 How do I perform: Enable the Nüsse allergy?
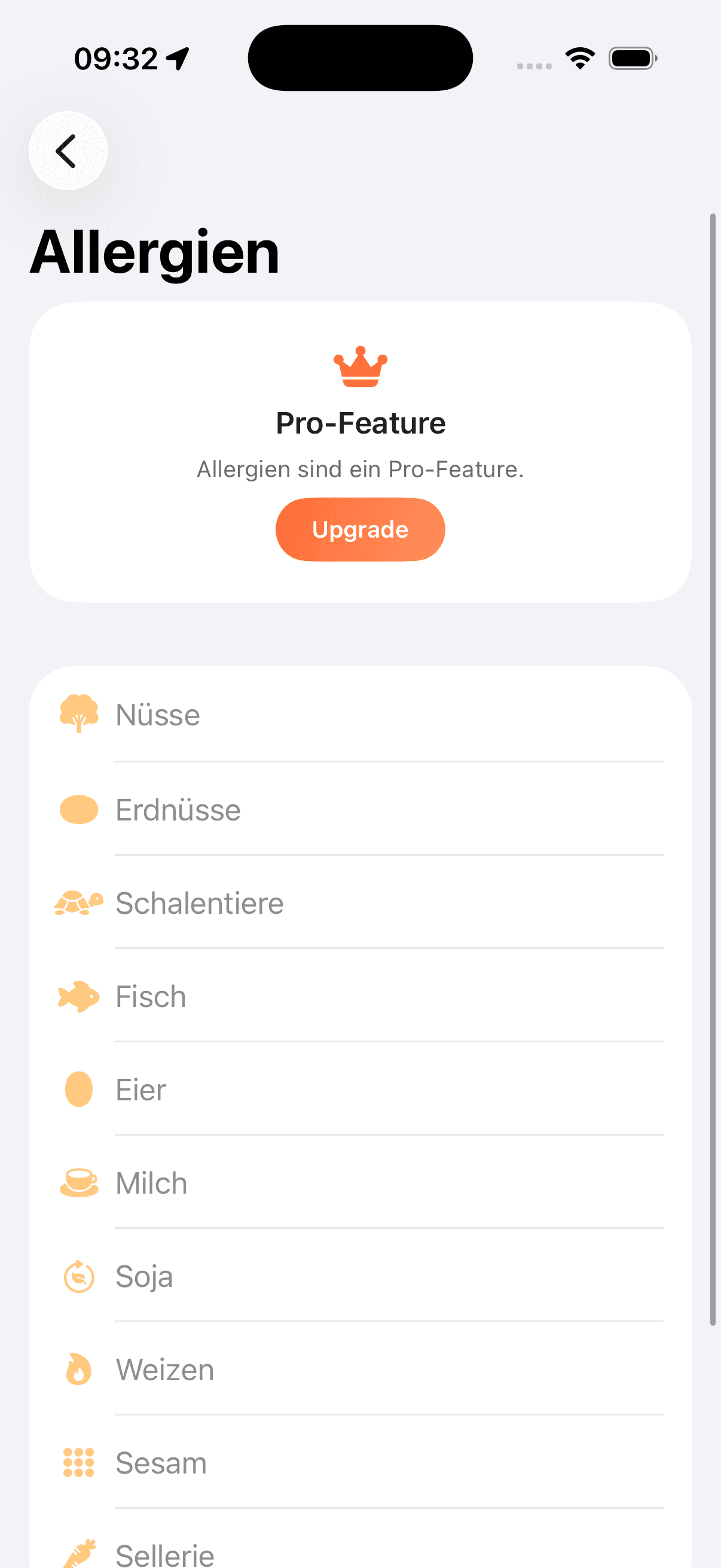coord(365,715)
